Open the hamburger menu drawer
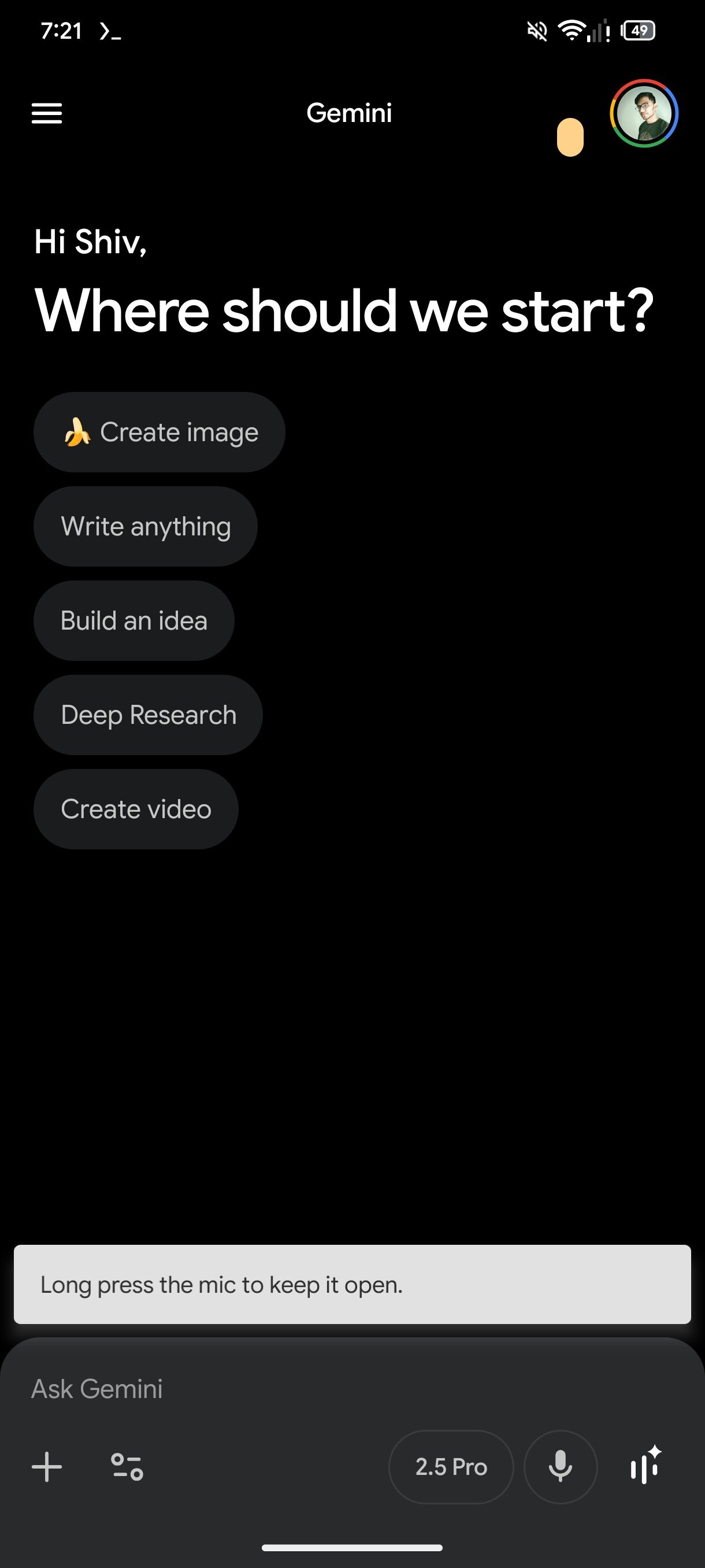 (47, 113)
